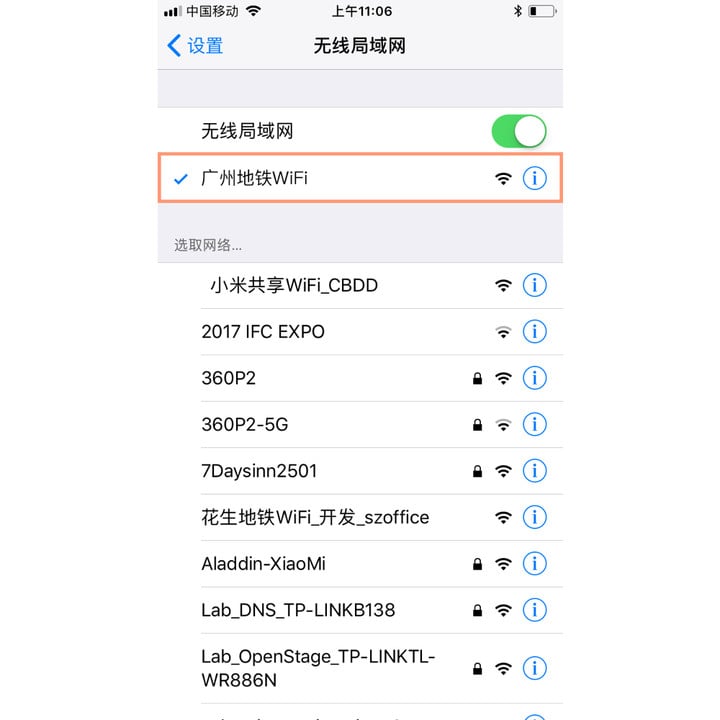
Task: Show info for 小米共享WiFi_CBDD
Action: [x=535, y=286]
